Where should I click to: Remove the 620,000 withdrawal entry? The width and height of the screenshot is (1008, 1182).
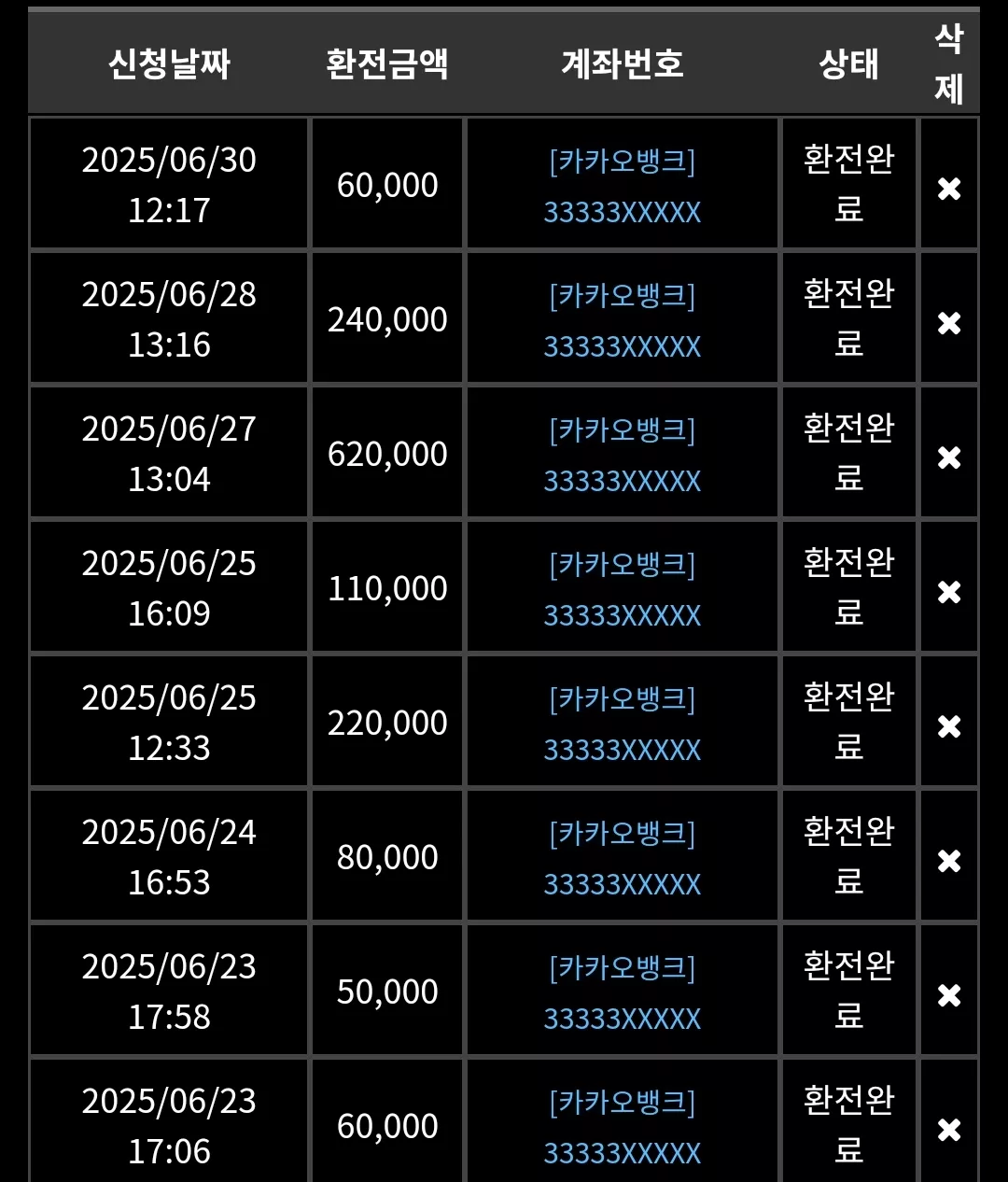[949, 457]
